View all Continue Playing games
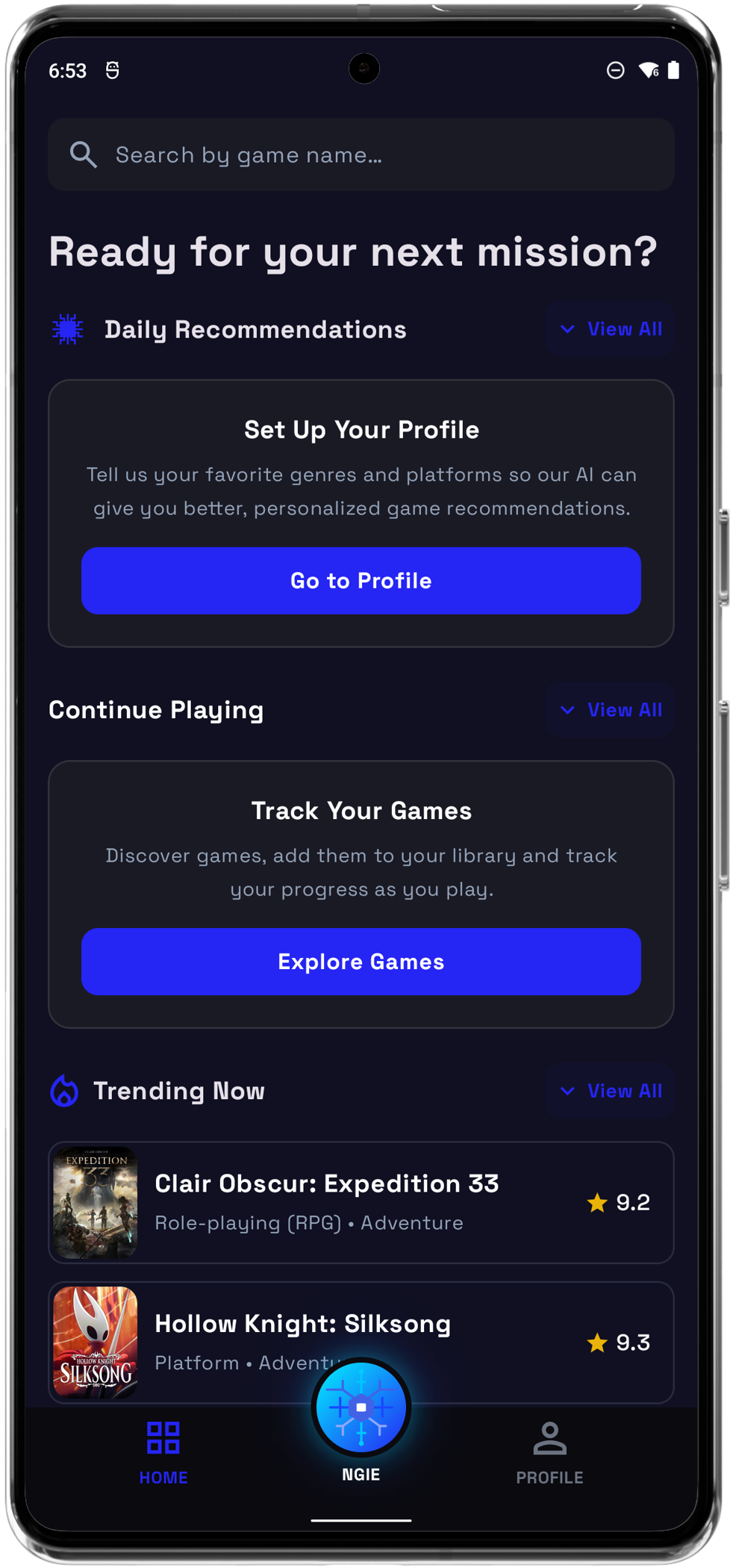Viewport: 730px width, 1568px height. tap(611, 710)
